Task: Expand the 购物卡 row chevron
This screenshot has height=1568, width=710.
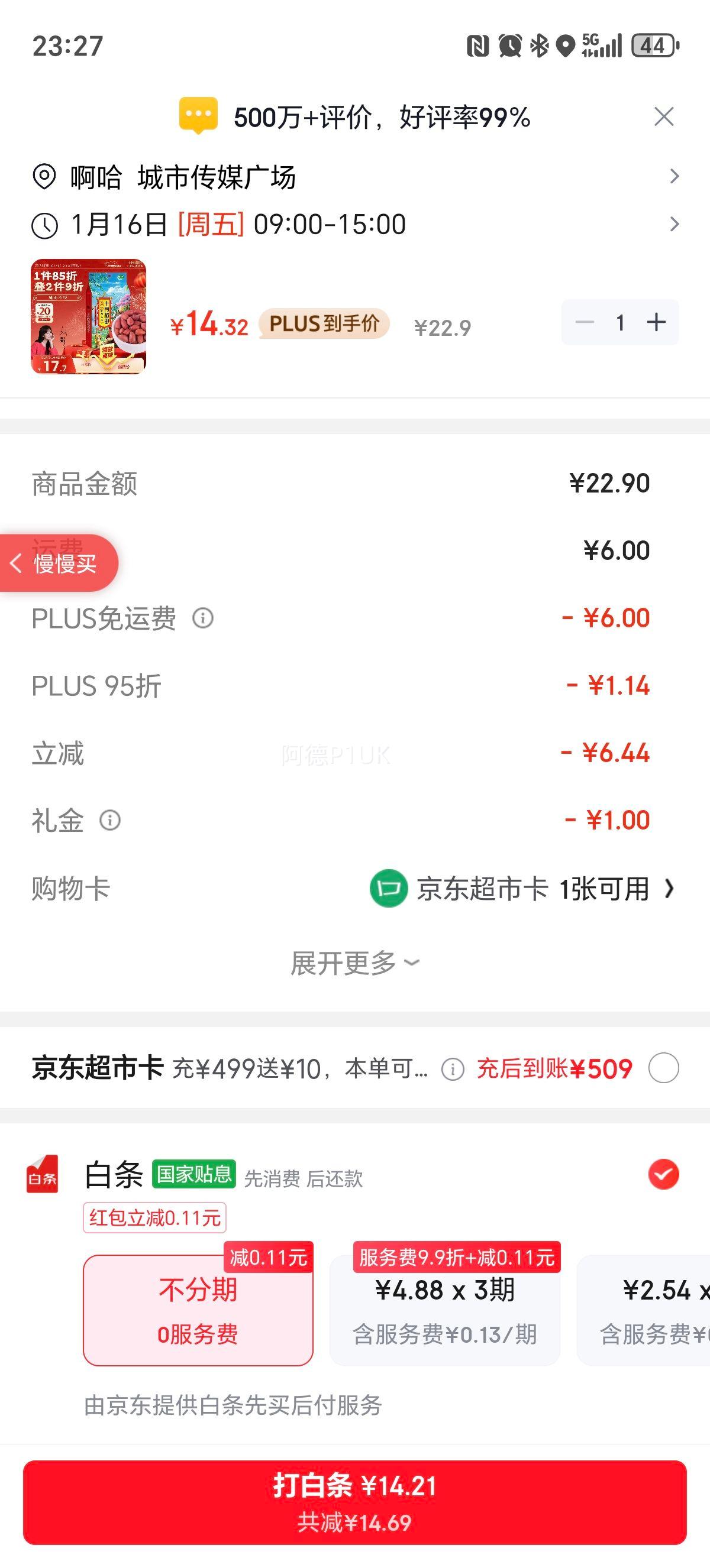Action: (670, 889)
